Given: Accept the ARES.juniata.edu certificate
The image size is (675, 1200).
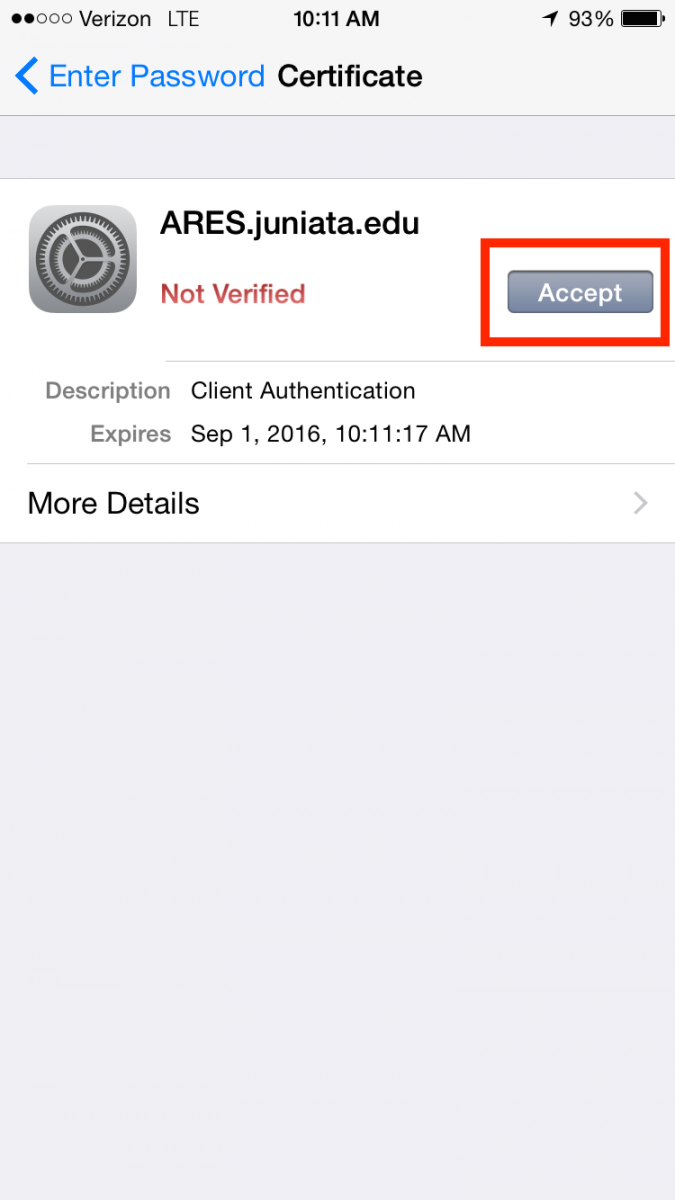Looking at the screenshot, I should [x=580, y=292].
